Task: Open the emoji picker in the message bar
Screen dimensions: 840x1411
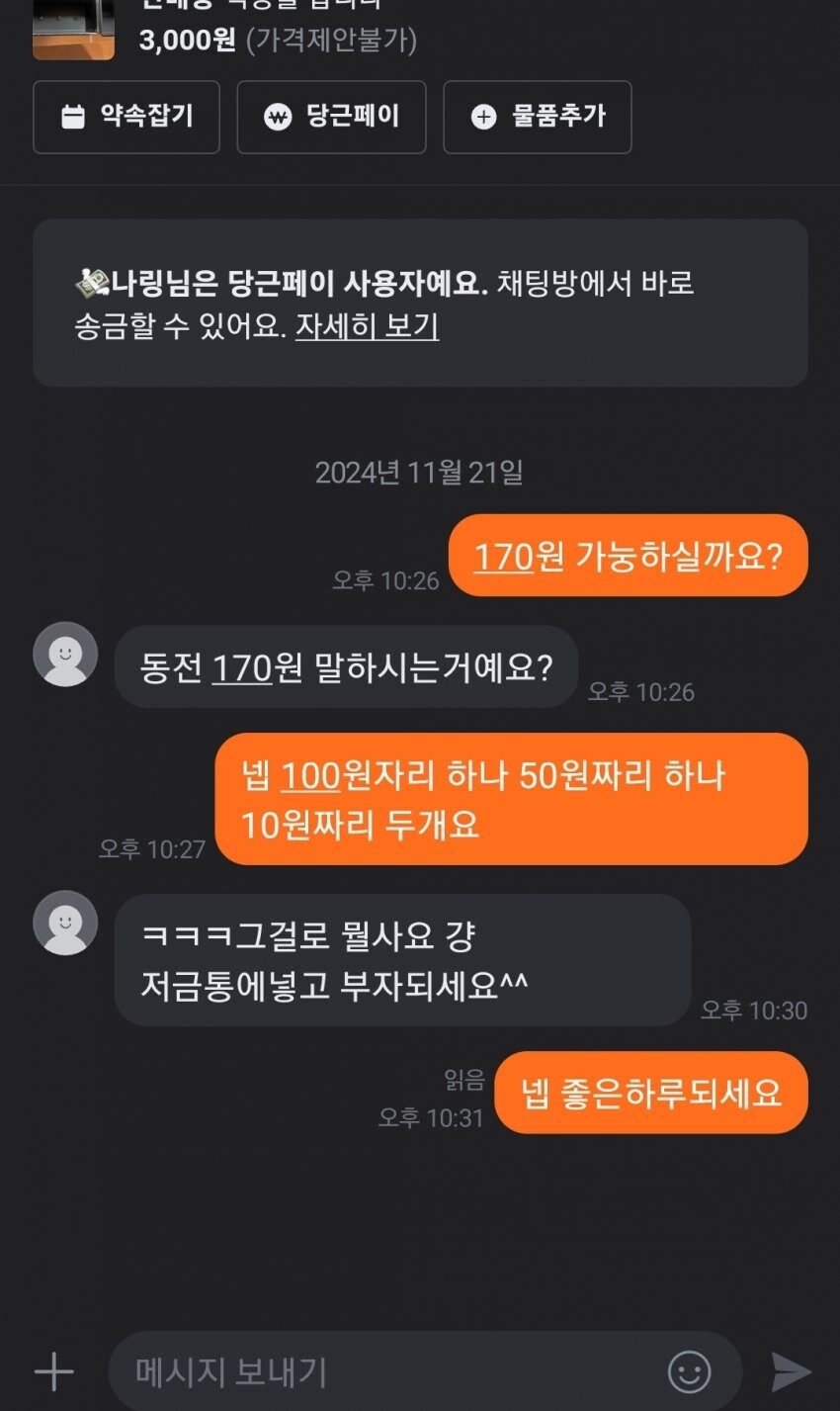Action: [x=692, y=1371]
